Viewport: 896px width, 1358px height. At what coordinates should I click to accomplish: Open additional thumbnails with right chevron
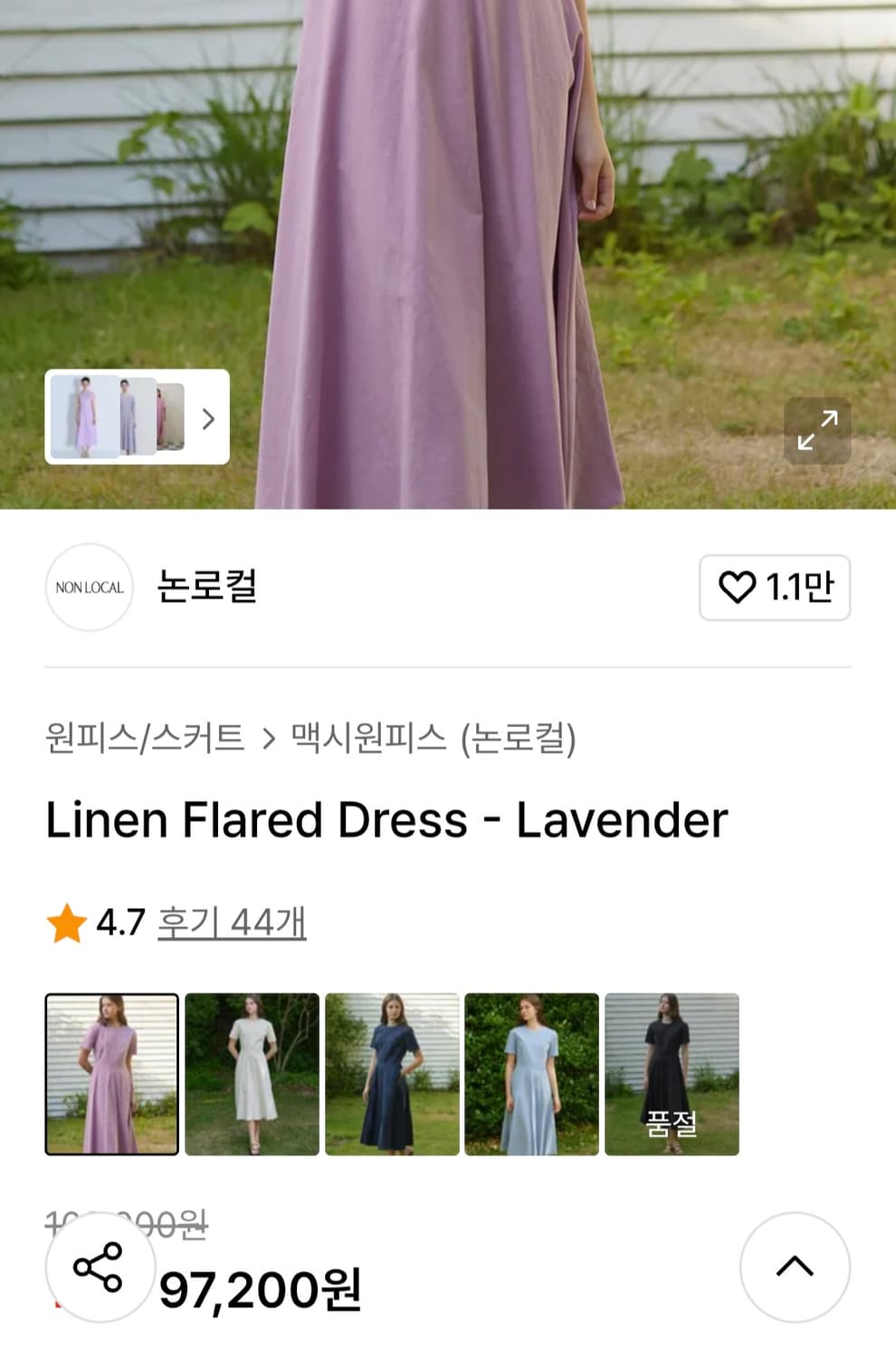click(x=208, y=418)
